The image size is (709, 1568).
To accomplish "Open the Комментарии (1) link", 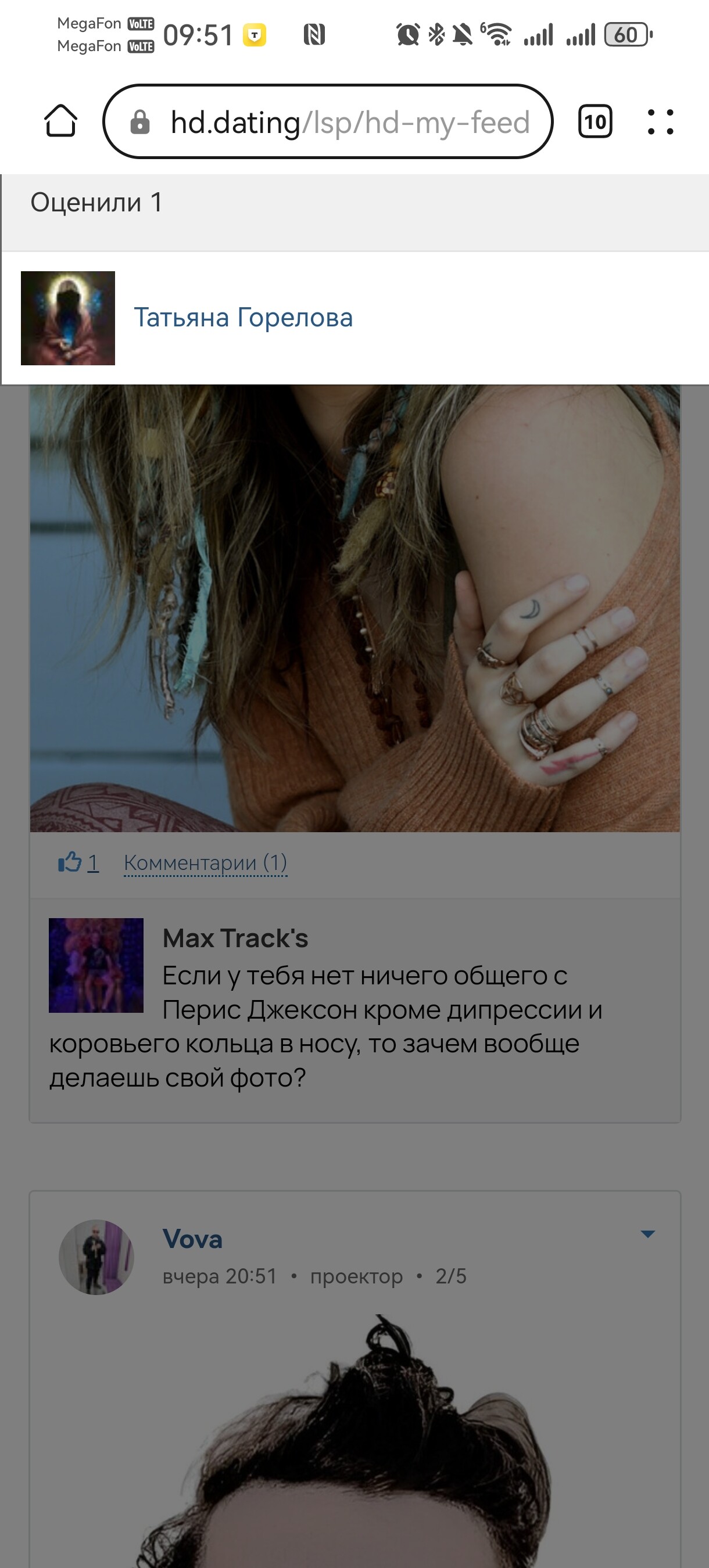I will pyautogui.click(x=205, y=862).
